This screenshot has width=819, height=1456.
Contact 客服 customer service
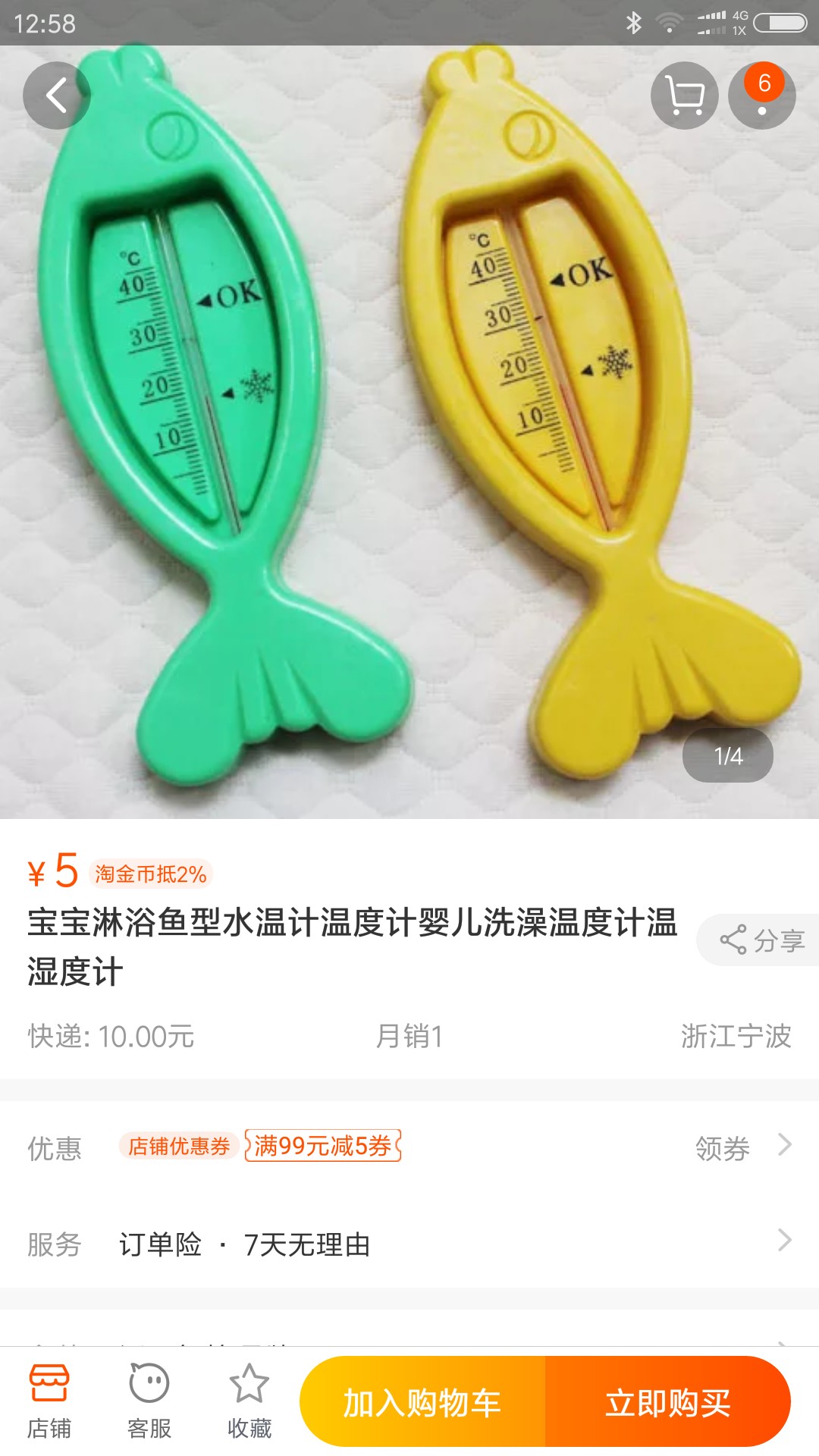coord(149,1401)
